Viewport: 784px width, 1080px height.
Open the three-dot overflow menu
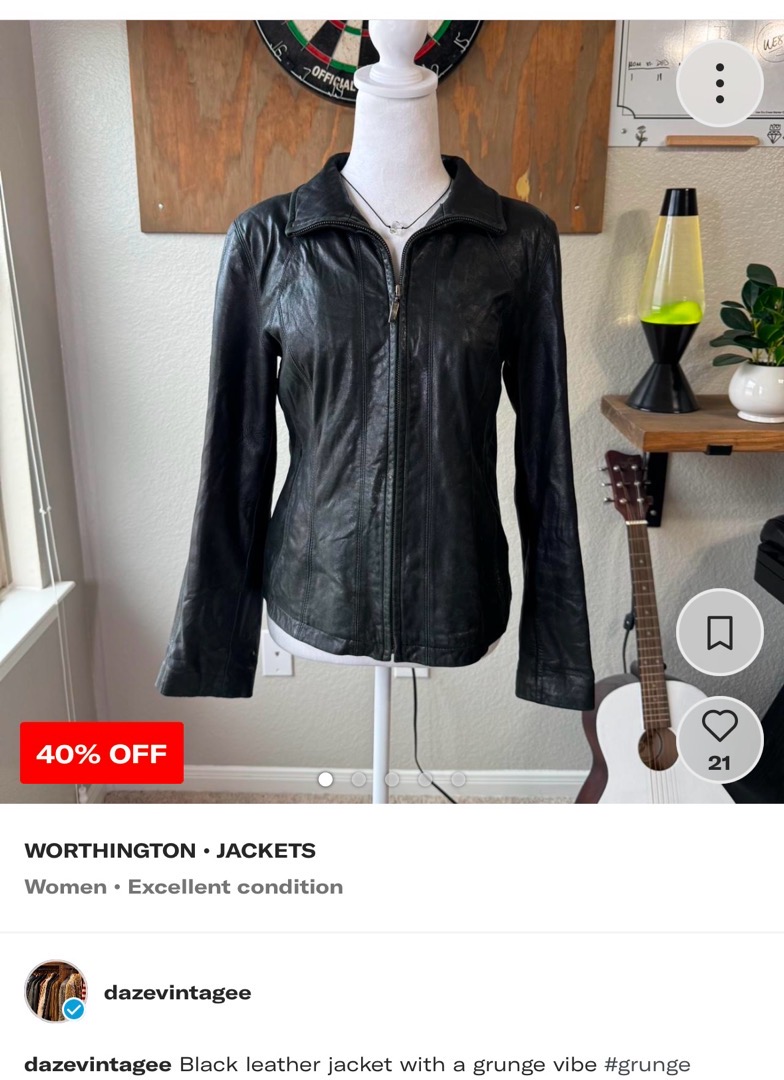(x=719, y=83)
